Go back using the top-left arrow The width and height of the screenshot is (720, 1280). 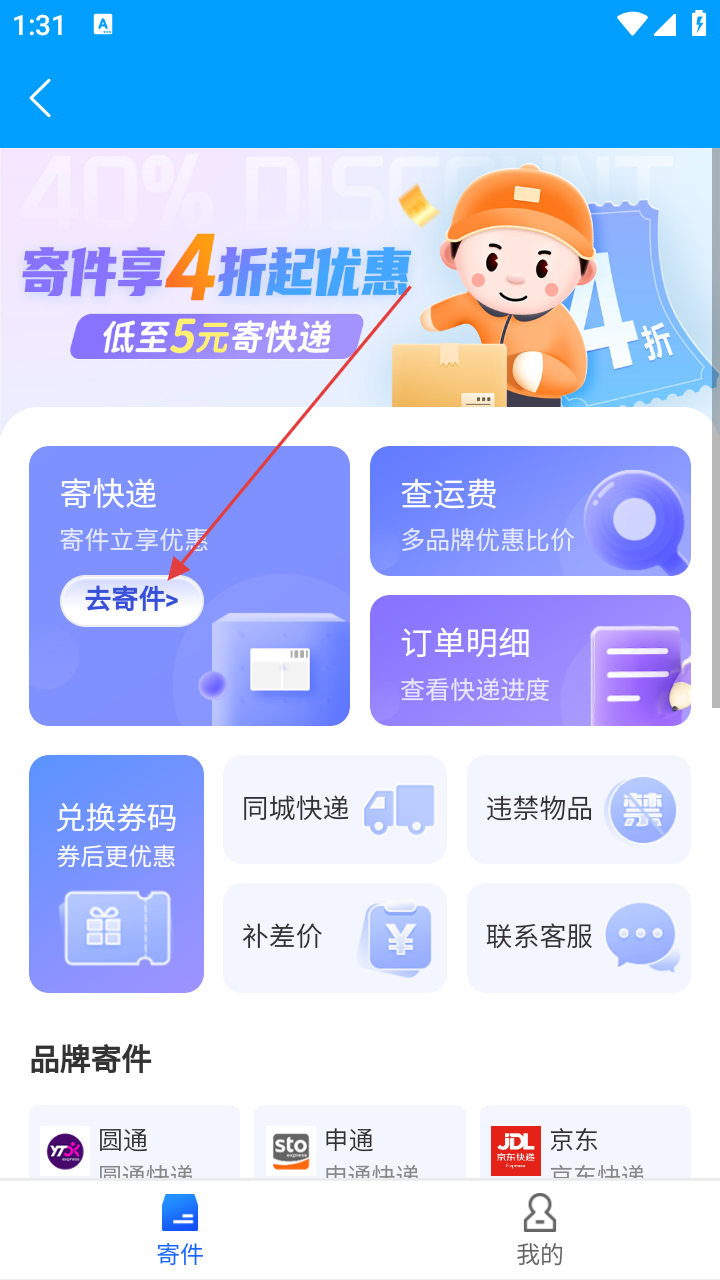(x=40, y=98)
